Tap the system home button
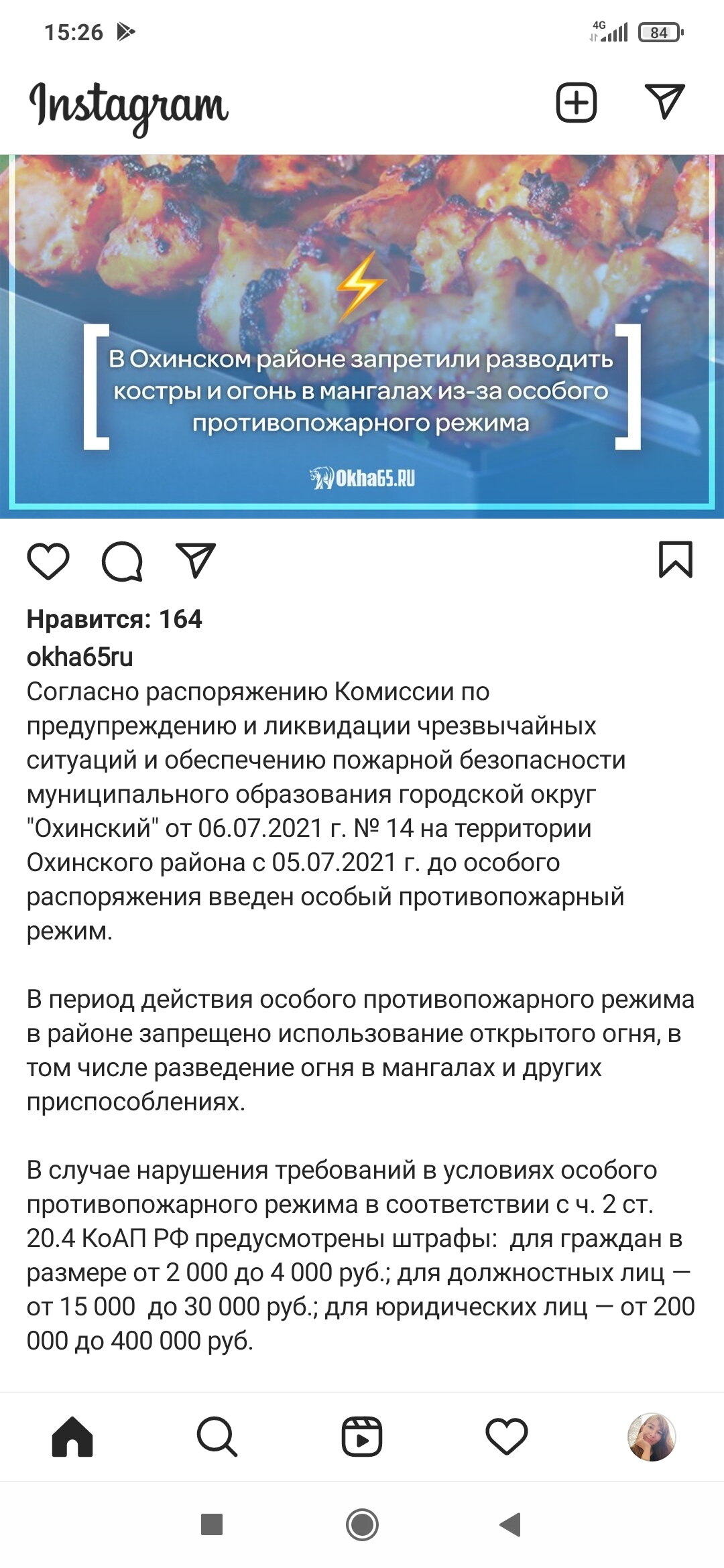 pyautogui.click(x=362, y=1524)
